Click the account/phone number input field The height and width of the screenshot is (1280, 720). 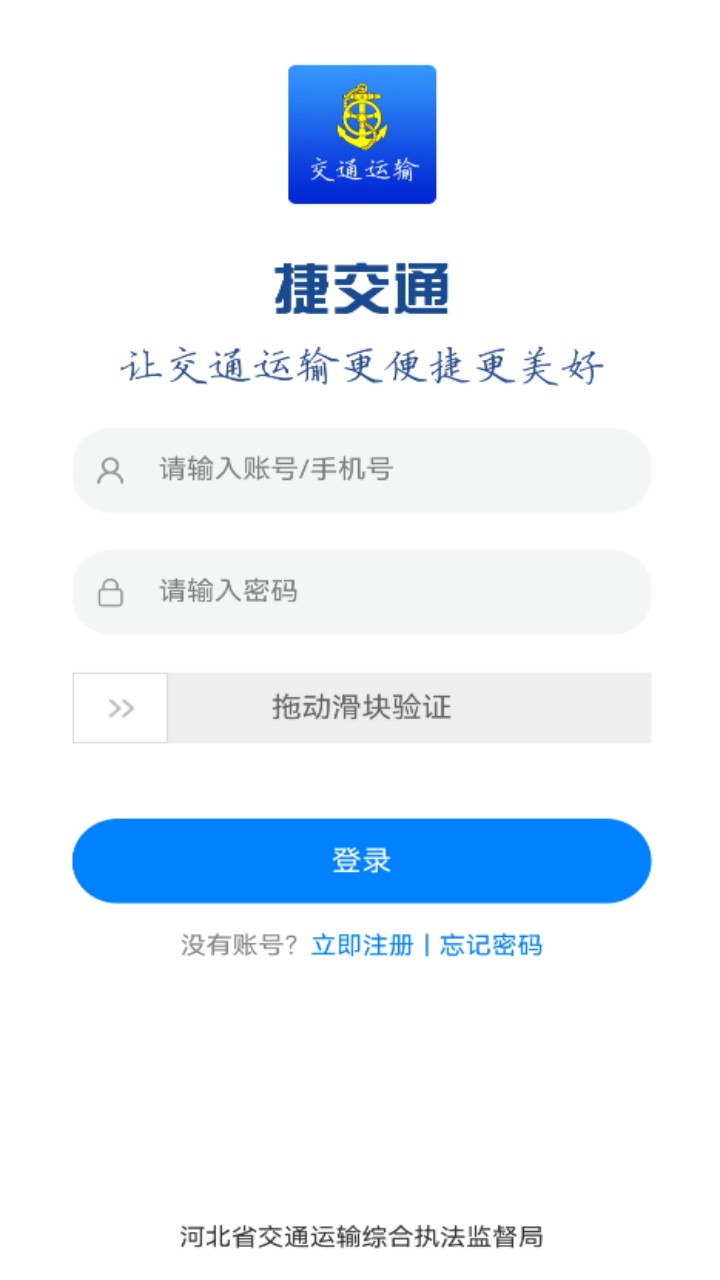click(x=360, y=470)
